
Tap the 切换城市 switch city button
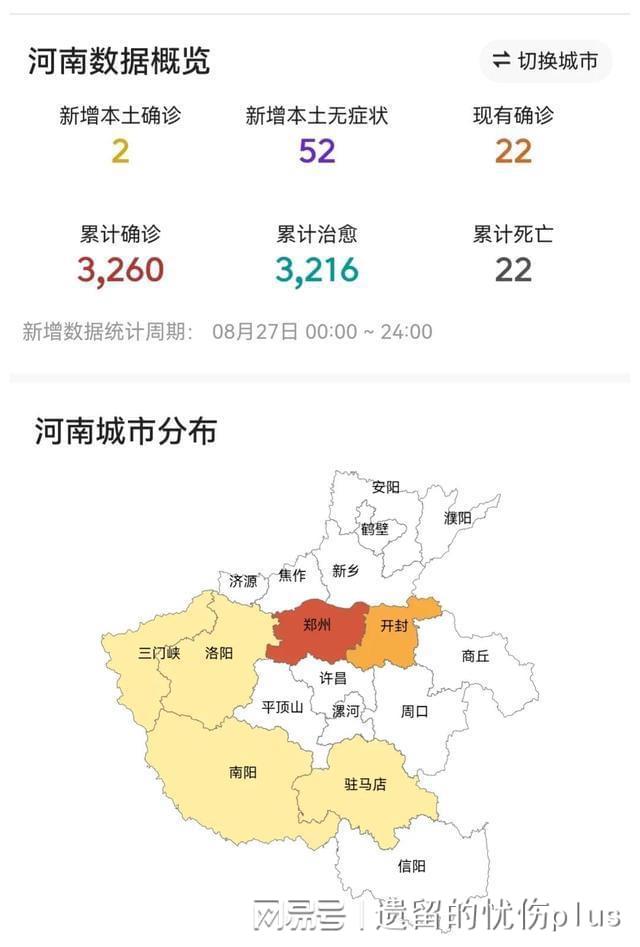(x=545, y=61)
